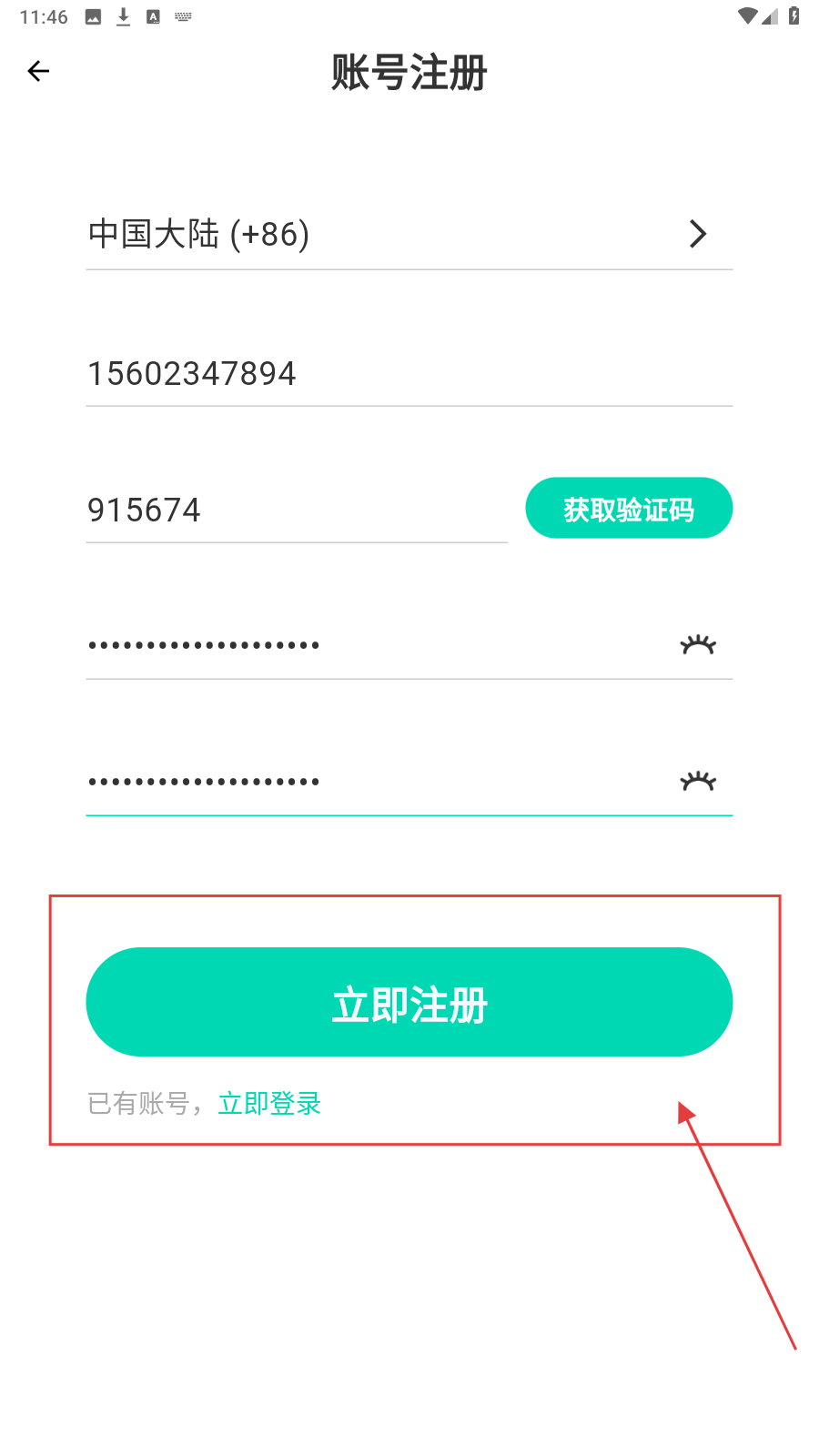Go back from the 账号注册 page
Screen dimensions: 819x1456
pyautogui.click(x=38, y=71)
